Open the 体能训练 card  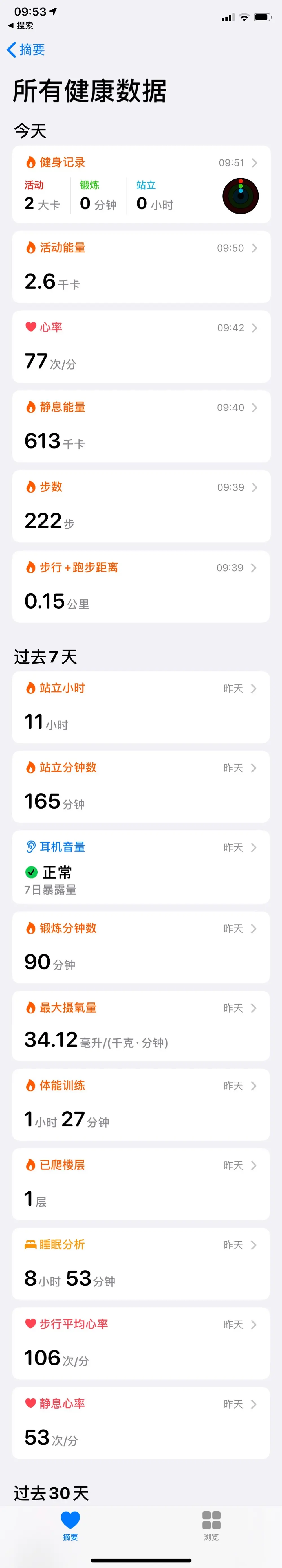[141, 1105]
